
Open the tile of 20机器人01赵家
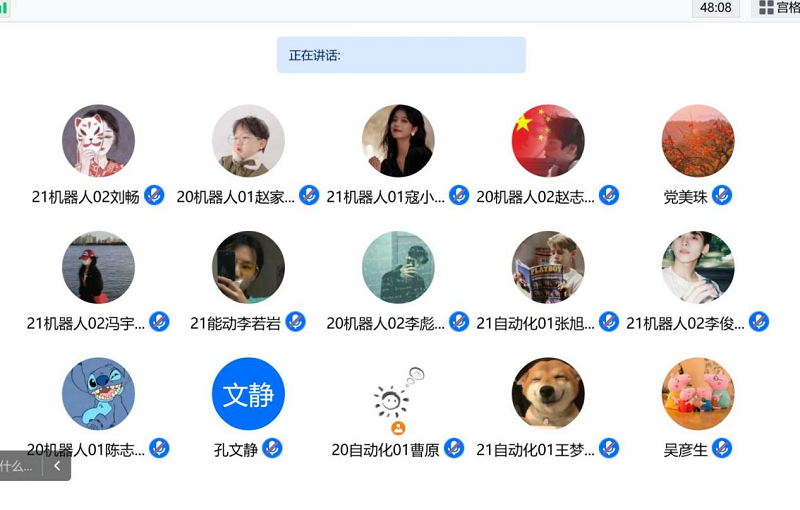(248, 141)
